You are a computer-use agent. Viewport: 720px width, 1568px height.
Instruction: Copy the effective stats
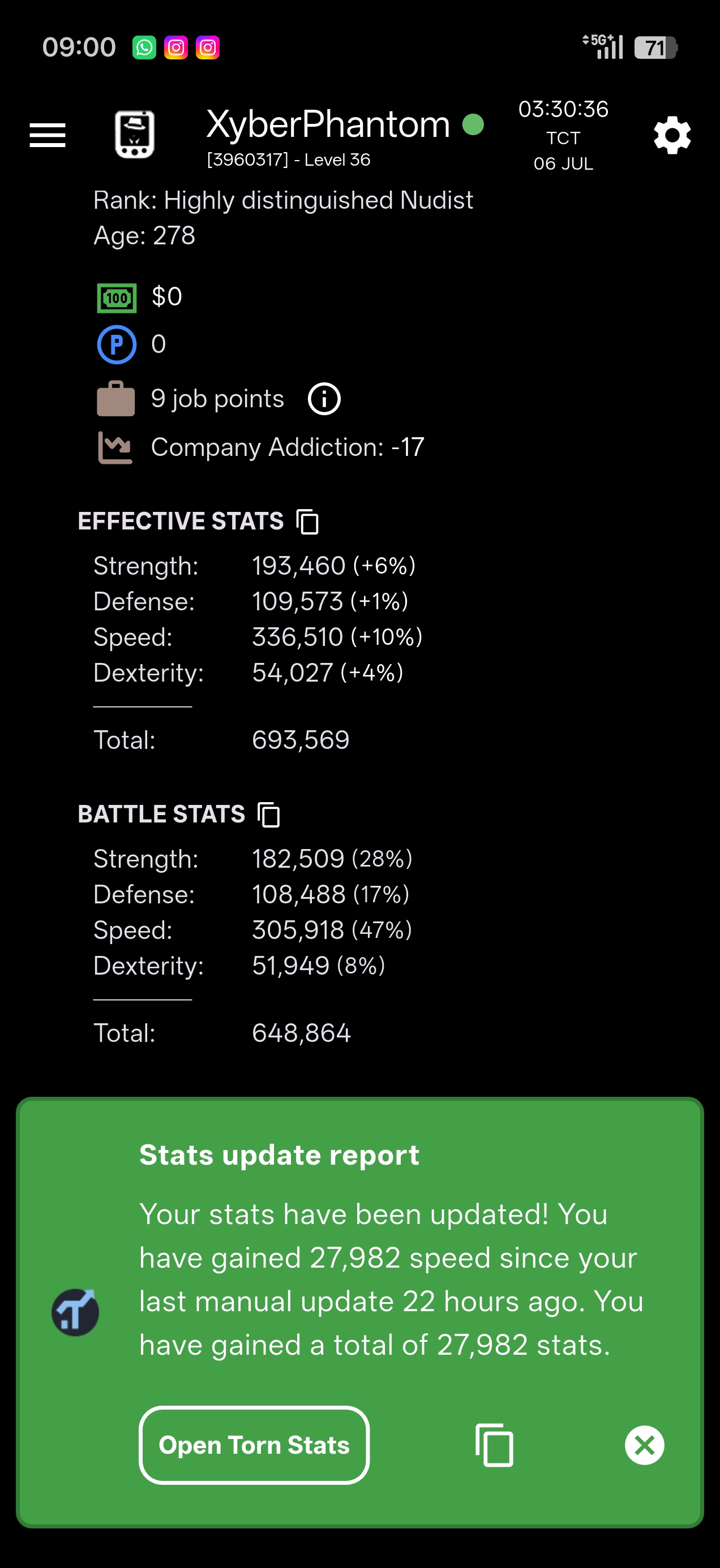(307, 522)
